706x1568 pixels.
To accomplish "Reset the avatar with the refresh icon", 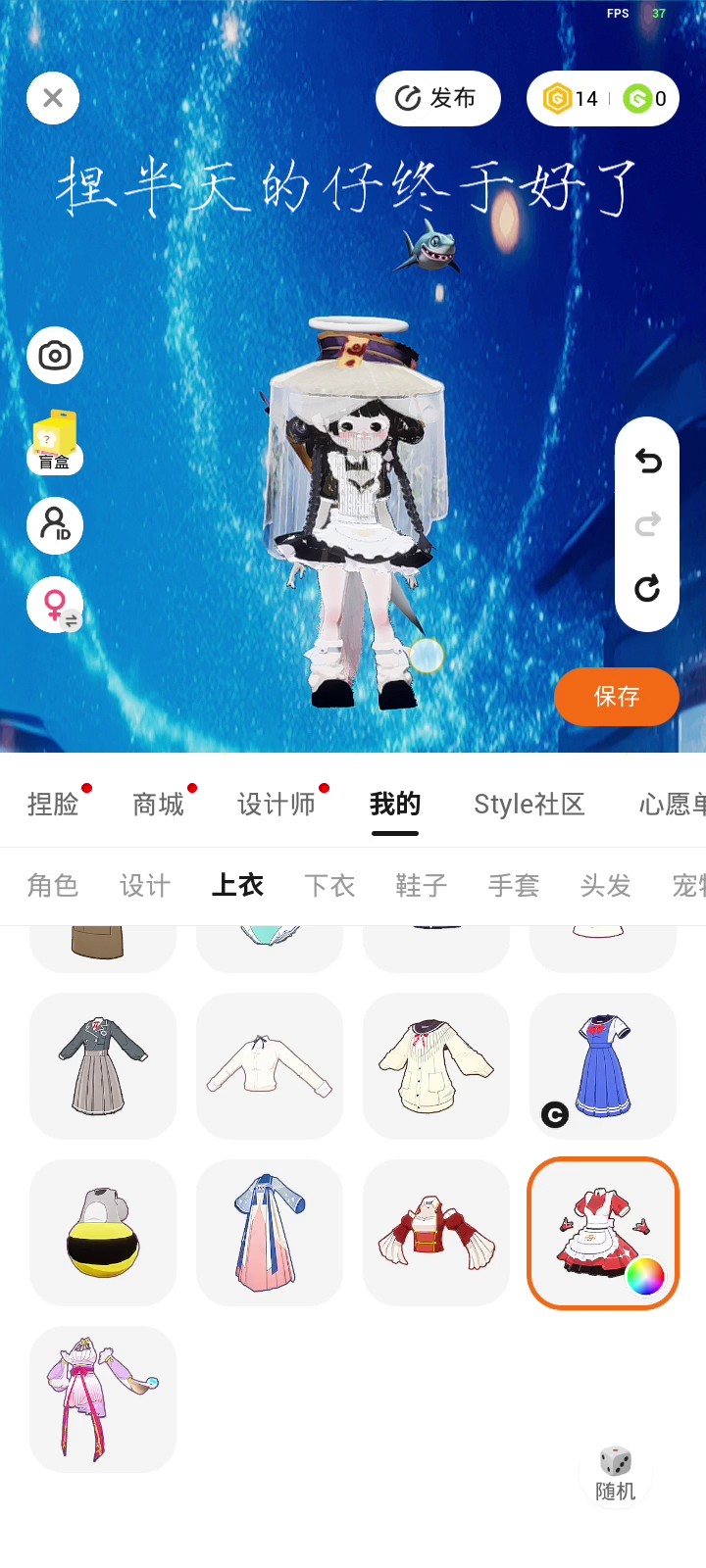I will 647,588.
